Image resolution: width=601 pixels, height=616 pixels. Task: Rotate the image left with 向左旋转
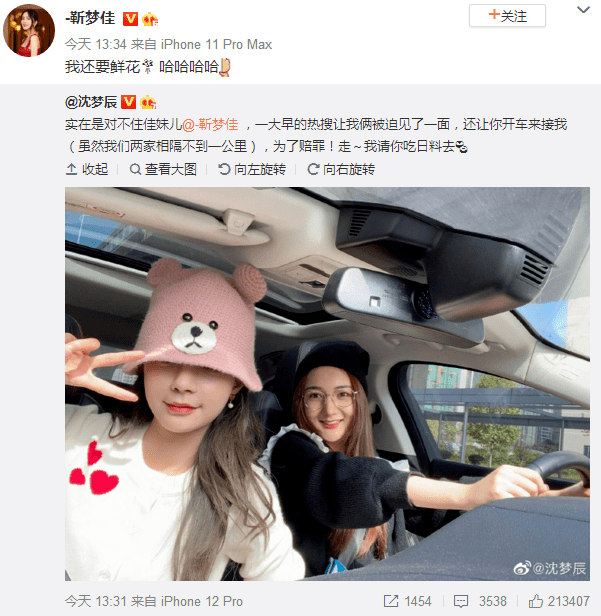[252, 170]
